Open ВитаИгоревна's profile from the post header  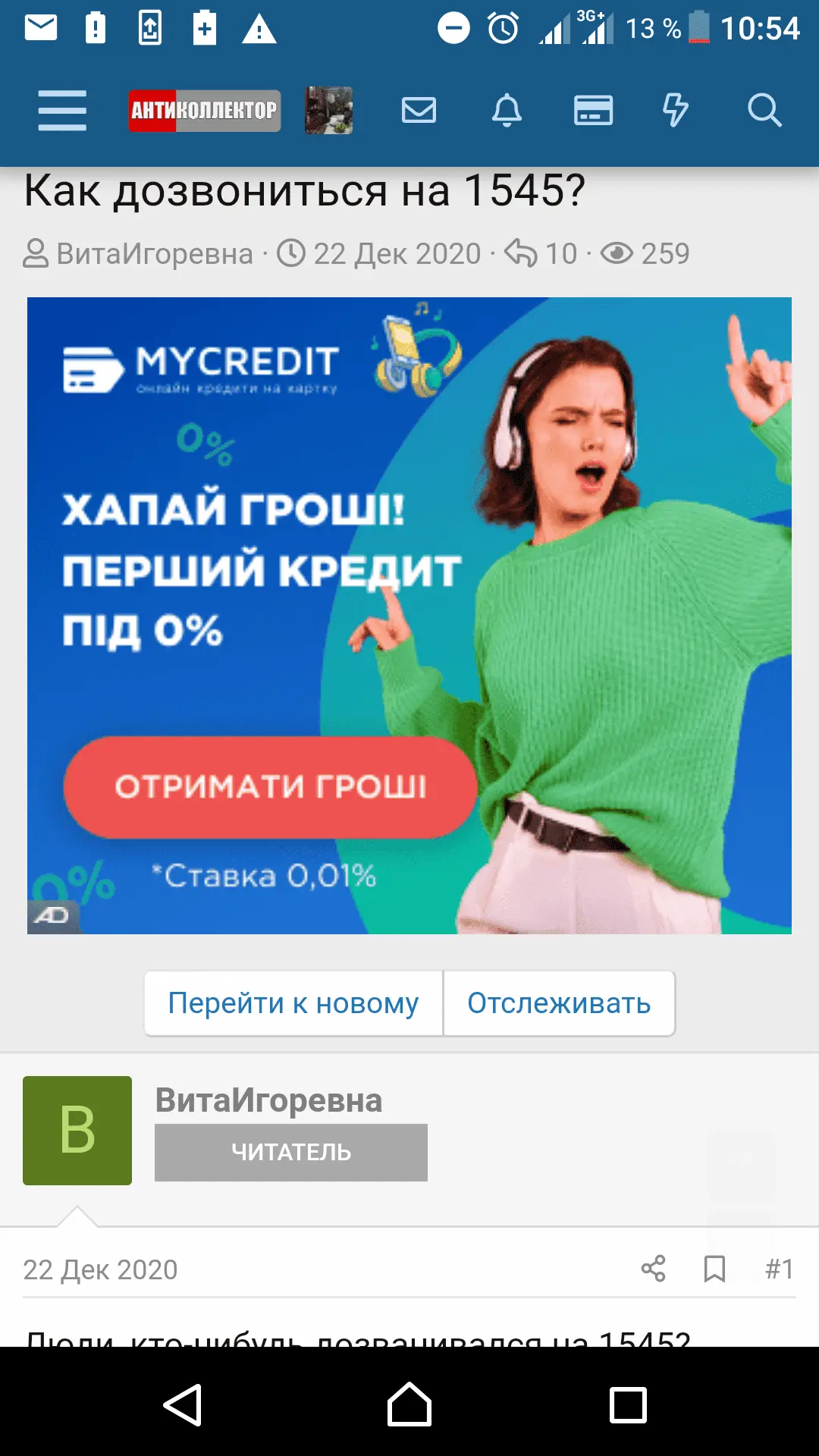(x=268, y=1100)
